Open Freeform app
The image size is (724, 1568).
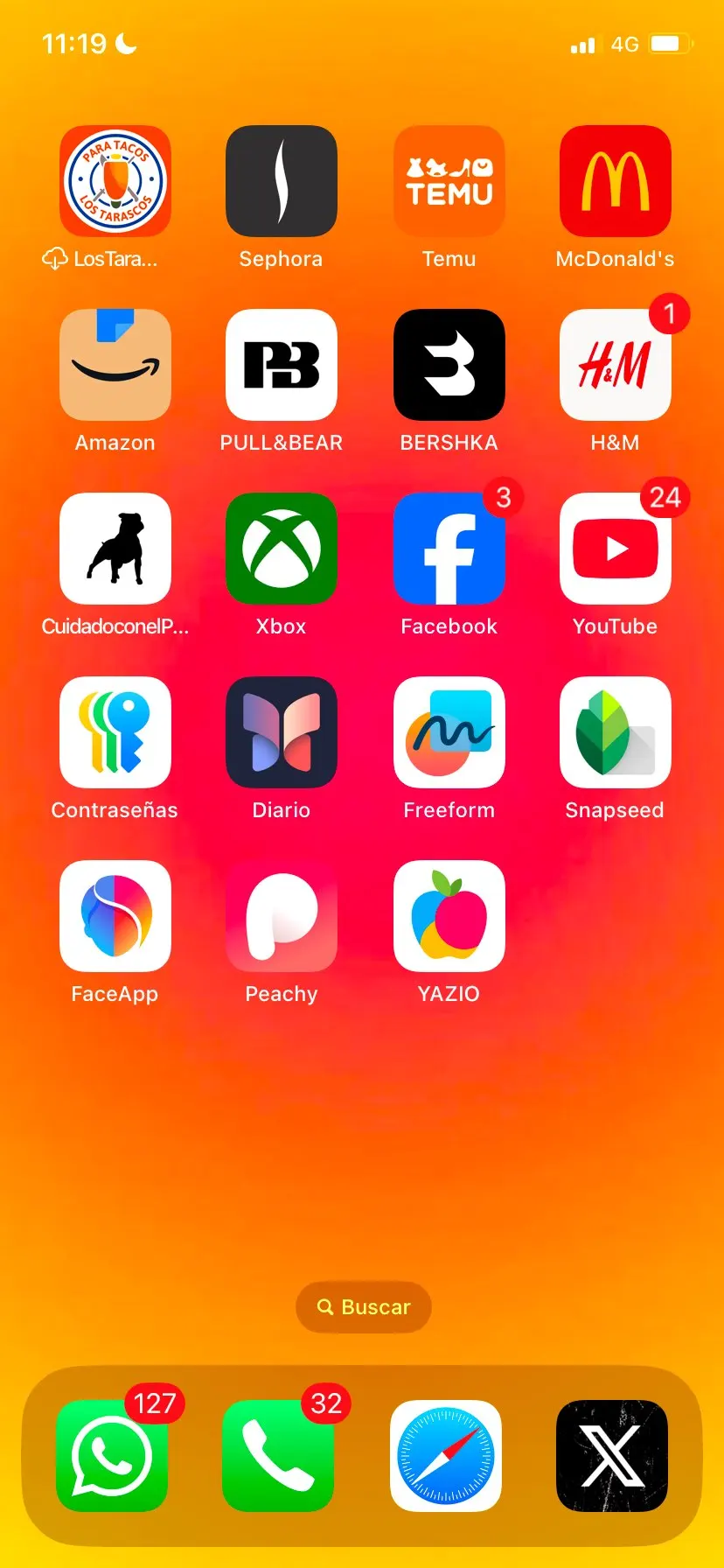[x=449, y=732]
